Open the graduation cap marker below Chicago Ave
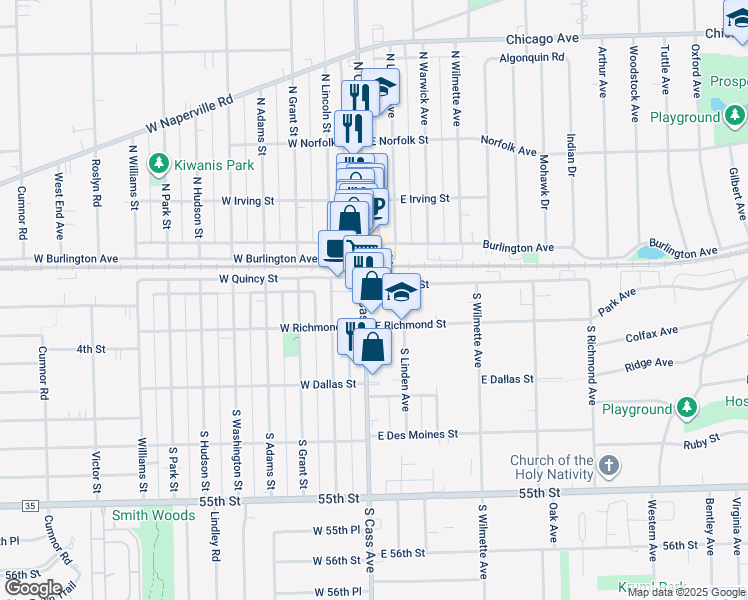Screen dimensions: 748x600 (382, 87)
